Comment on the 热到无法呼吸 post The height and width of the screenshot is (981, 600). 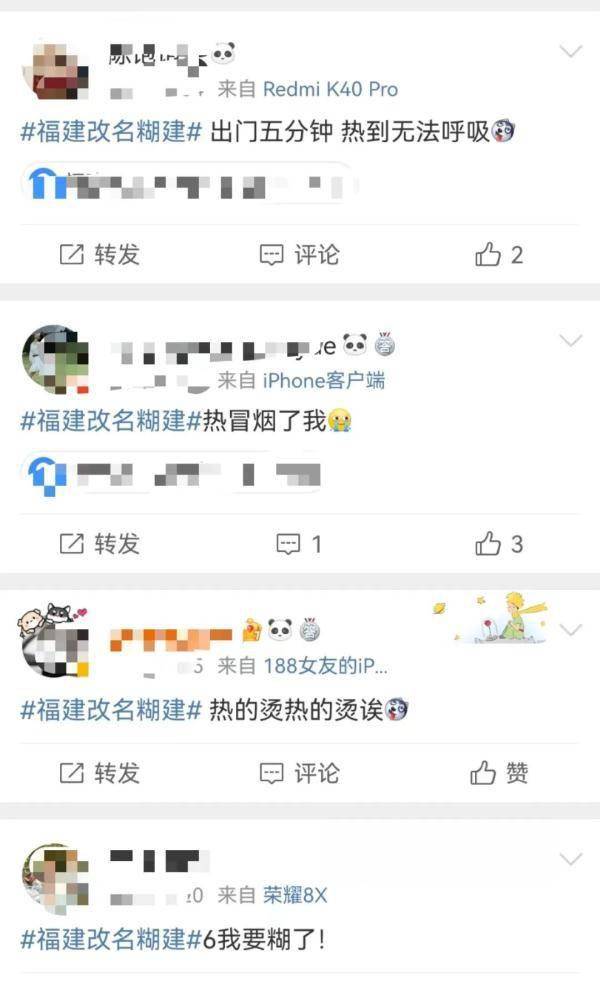(299, 255)
